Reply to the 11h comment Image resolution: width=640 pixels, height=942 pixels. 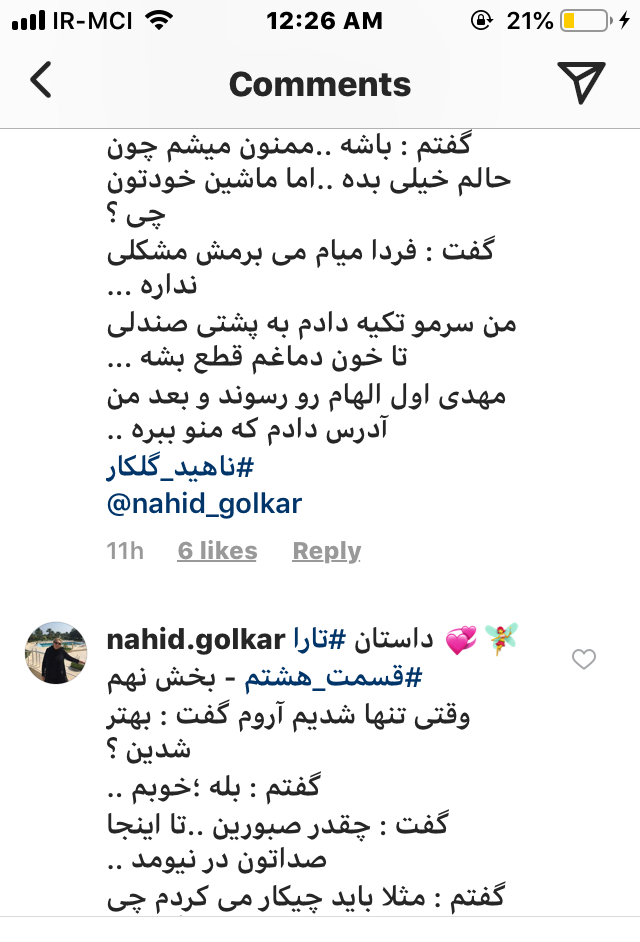pyautogui.click(x=326, y=551)
